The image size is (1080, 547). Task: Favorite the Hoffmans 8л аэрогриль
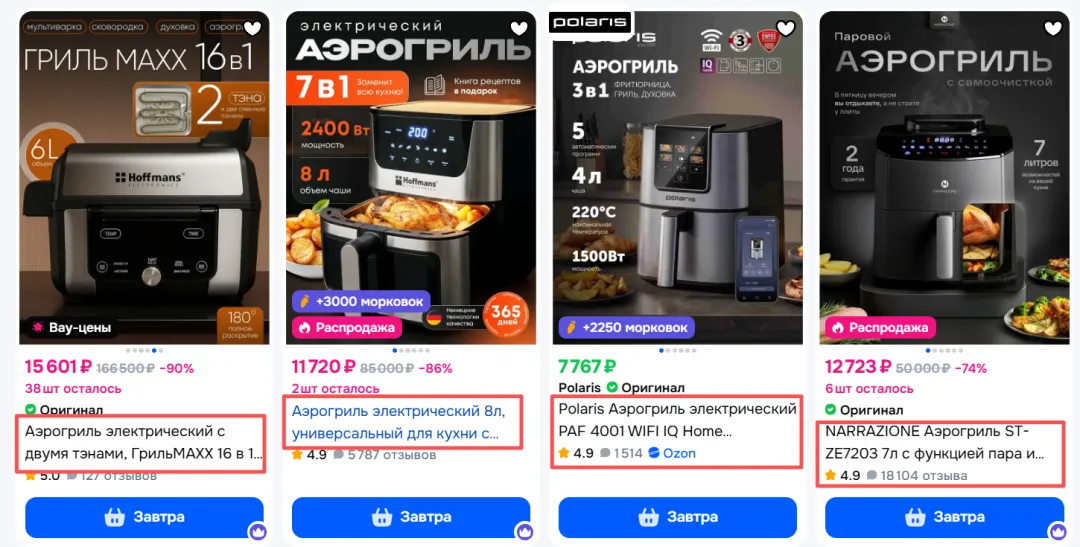(x=519, y=28)
